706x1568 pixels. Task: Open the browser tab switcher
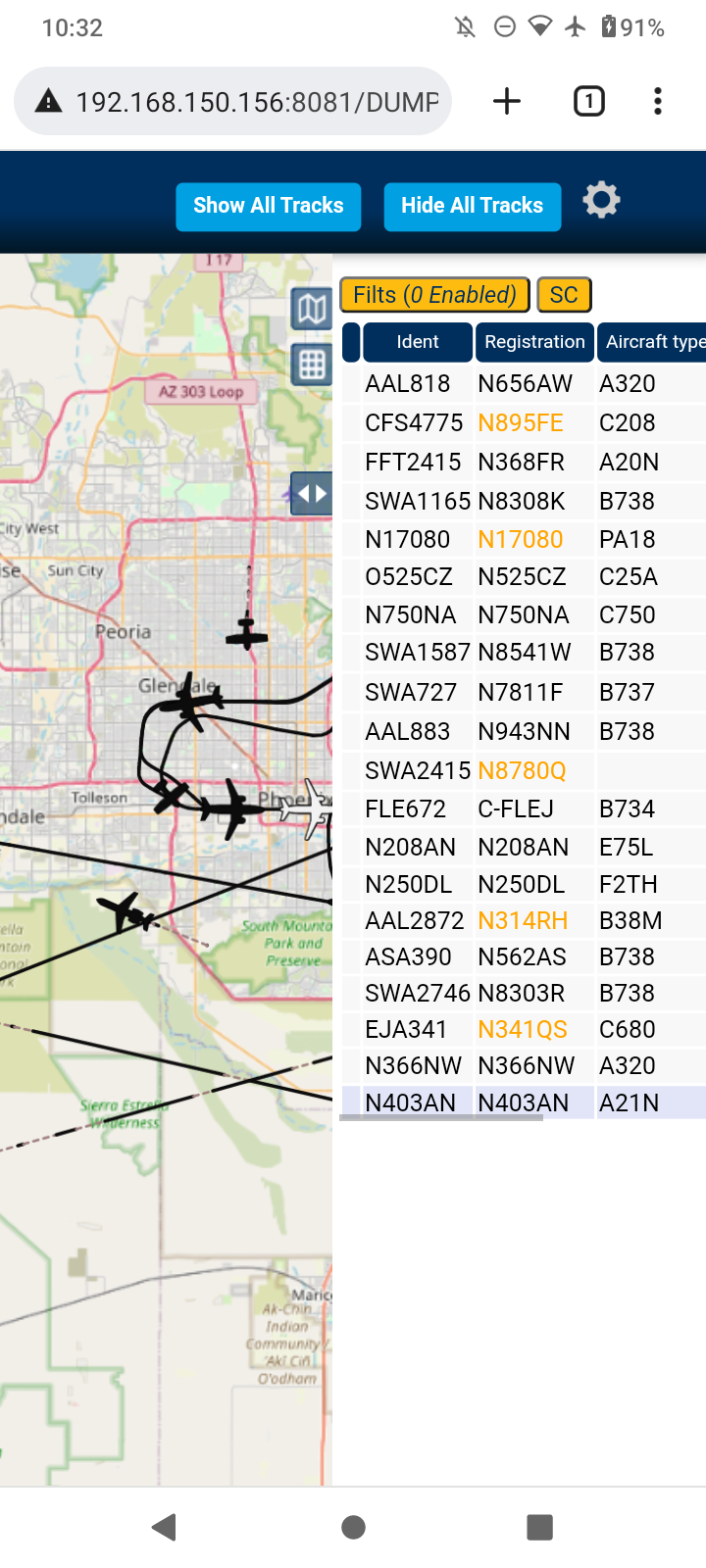[588, 101]
